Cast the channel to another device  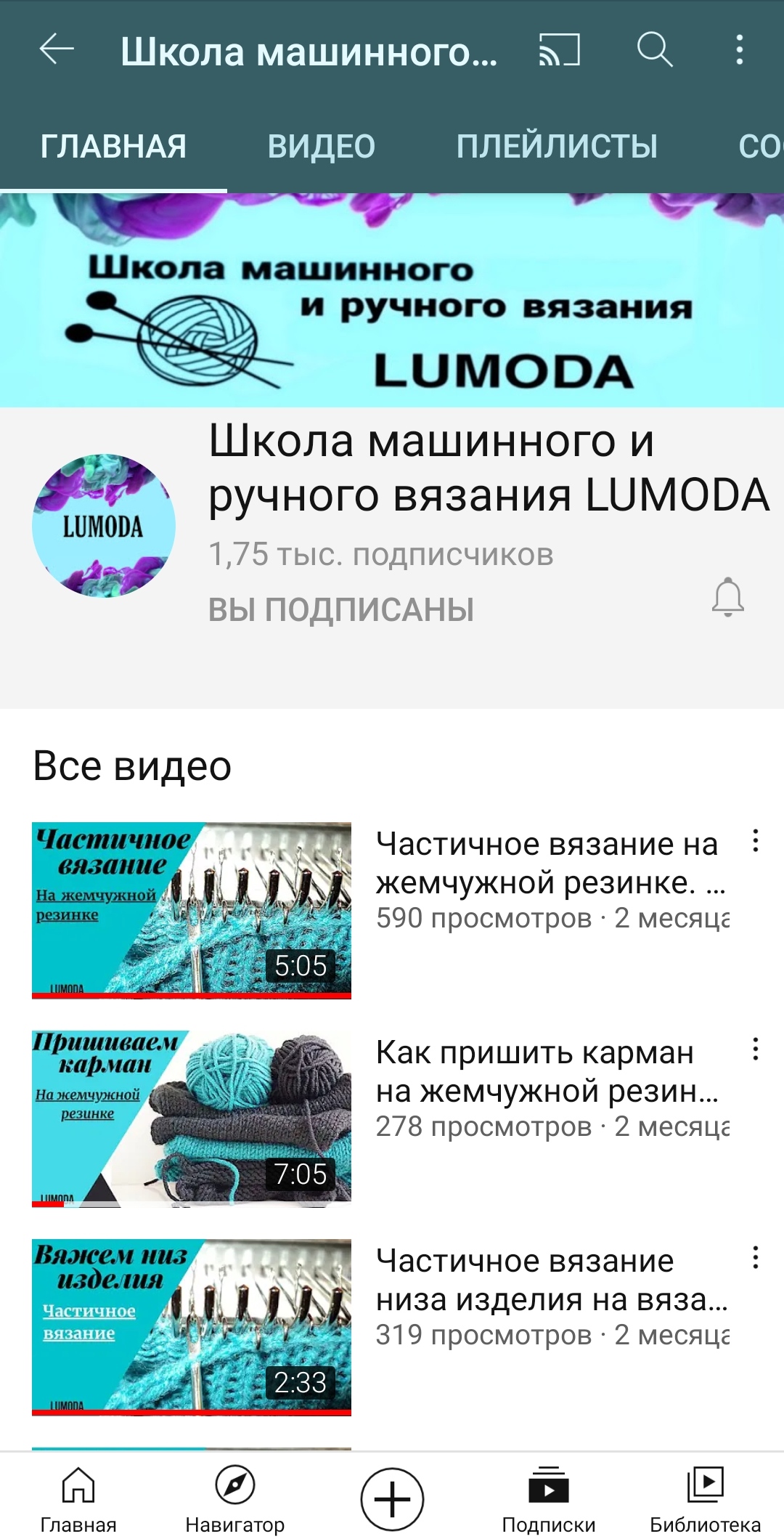pyautogui.click(x=559, y=50)
